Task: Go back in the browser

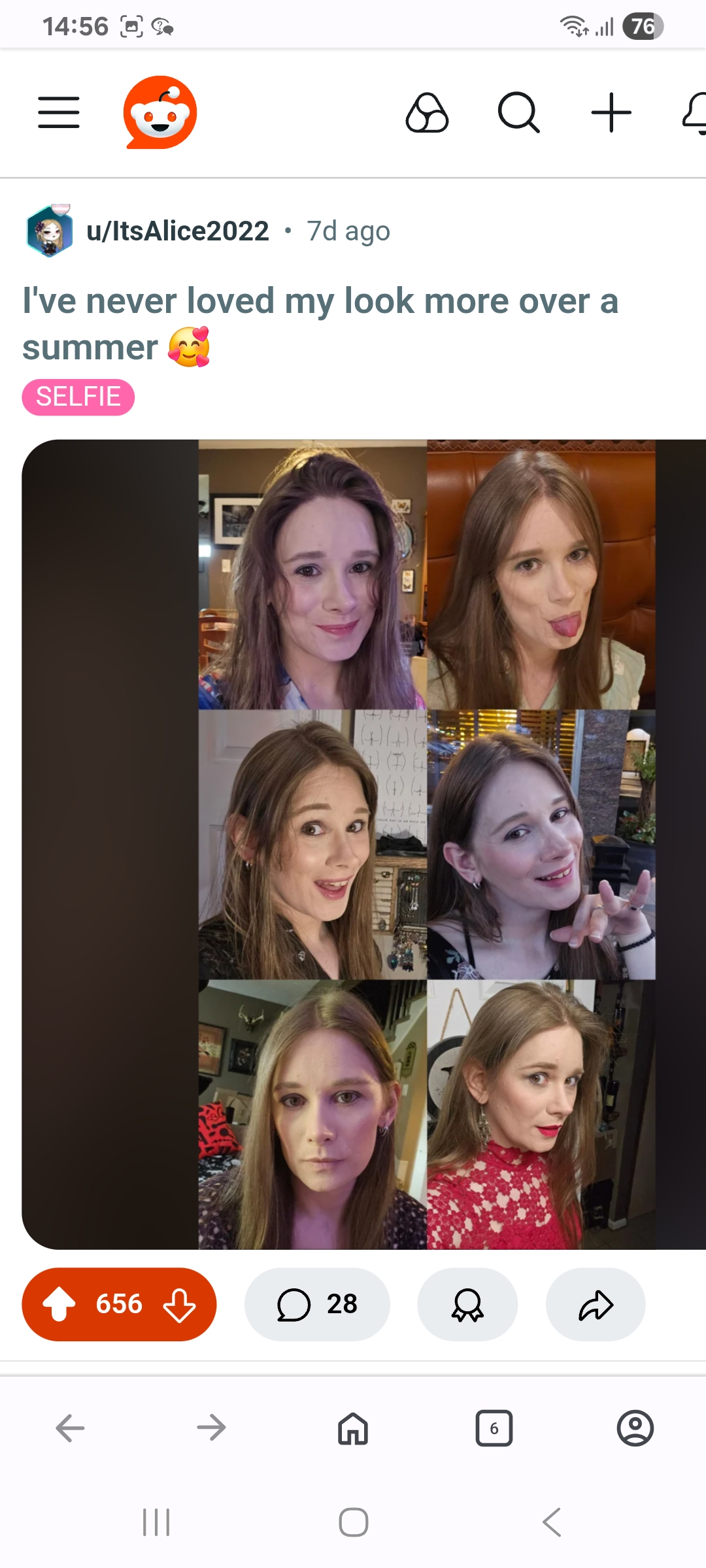Action: point(71,1428)
